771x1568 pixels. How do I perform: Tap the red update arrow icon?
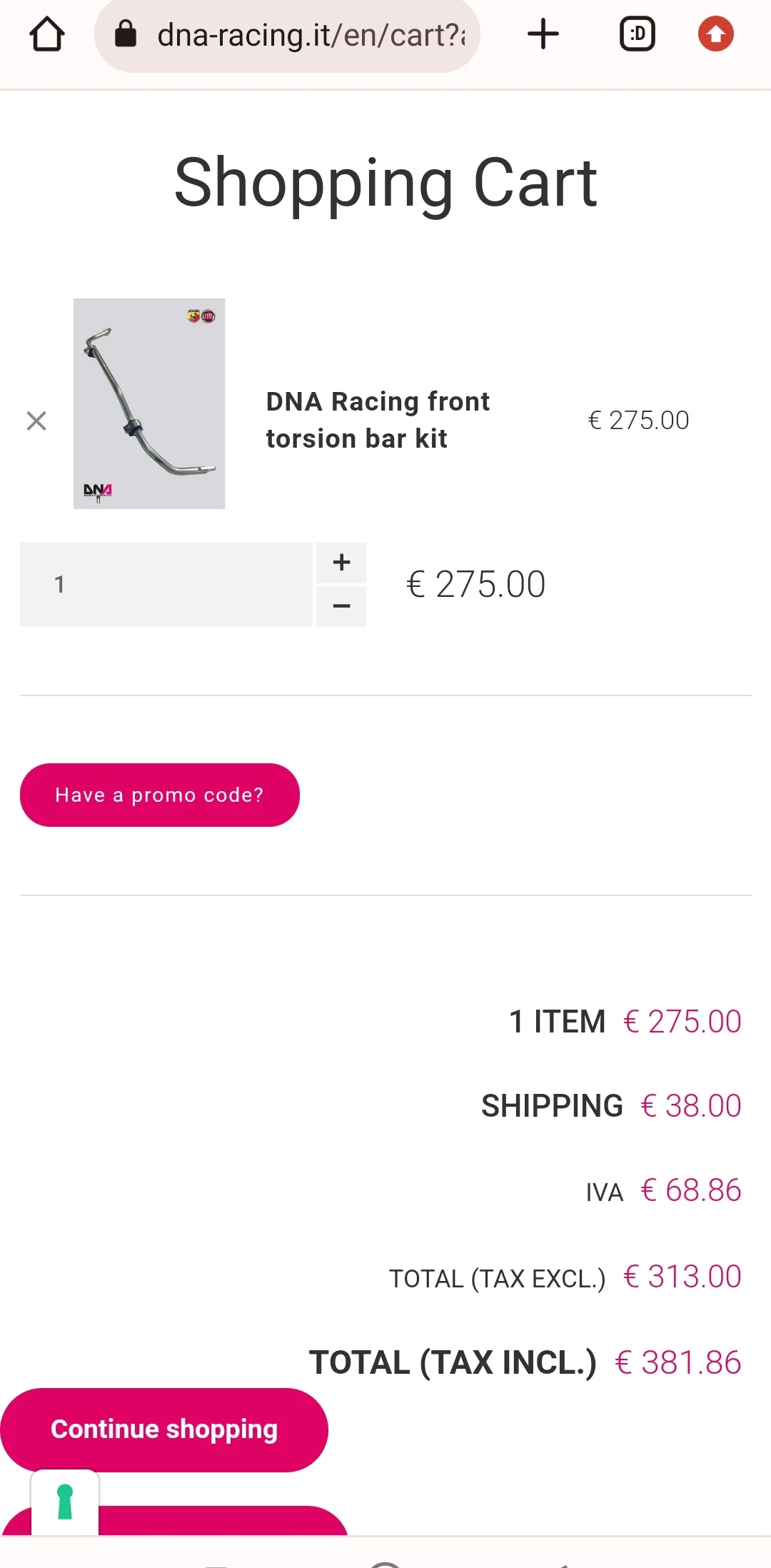click(x=716, y=34)
